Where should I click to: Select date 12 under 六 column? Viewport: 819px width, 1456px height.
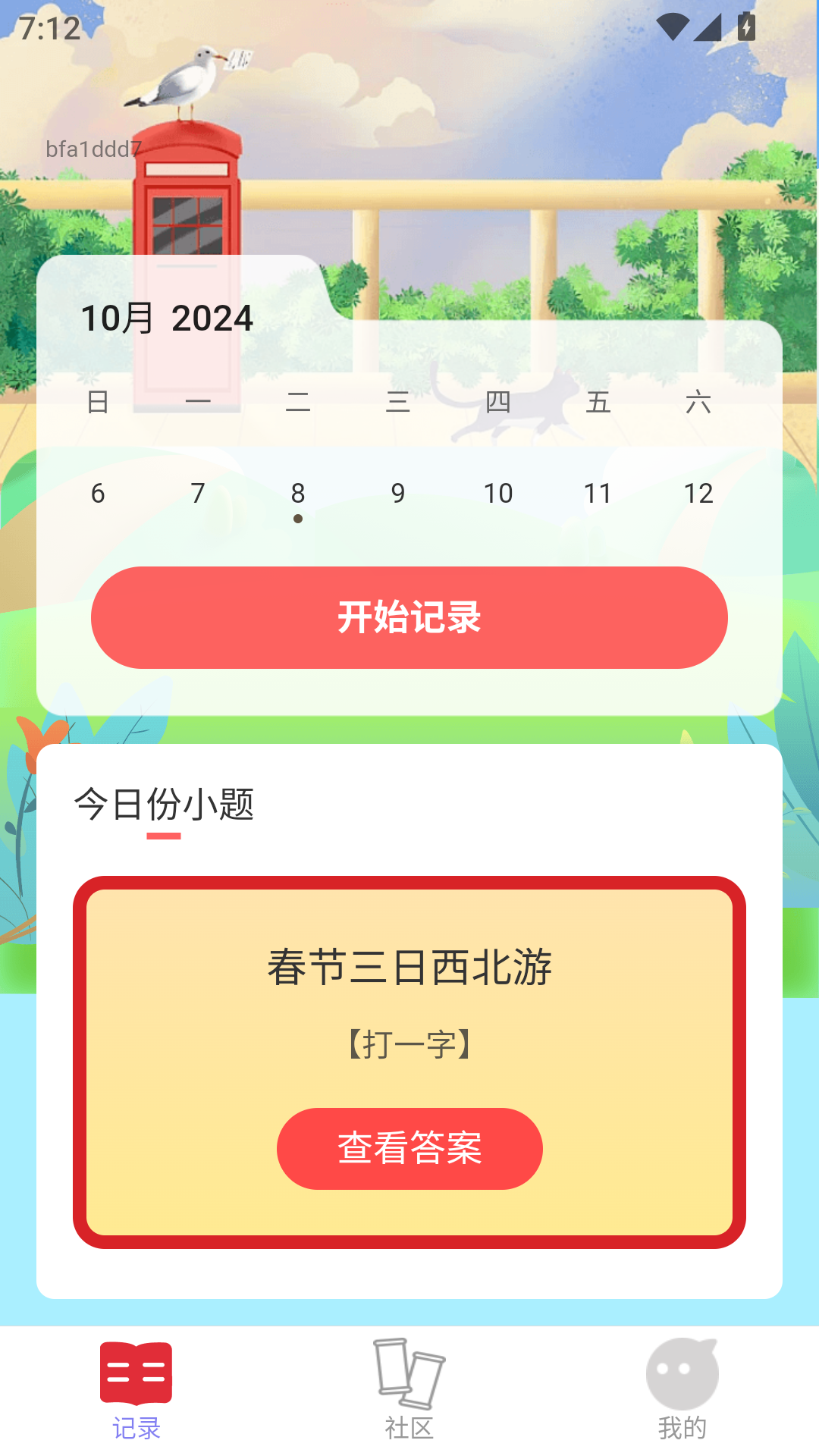coord(699,493)
